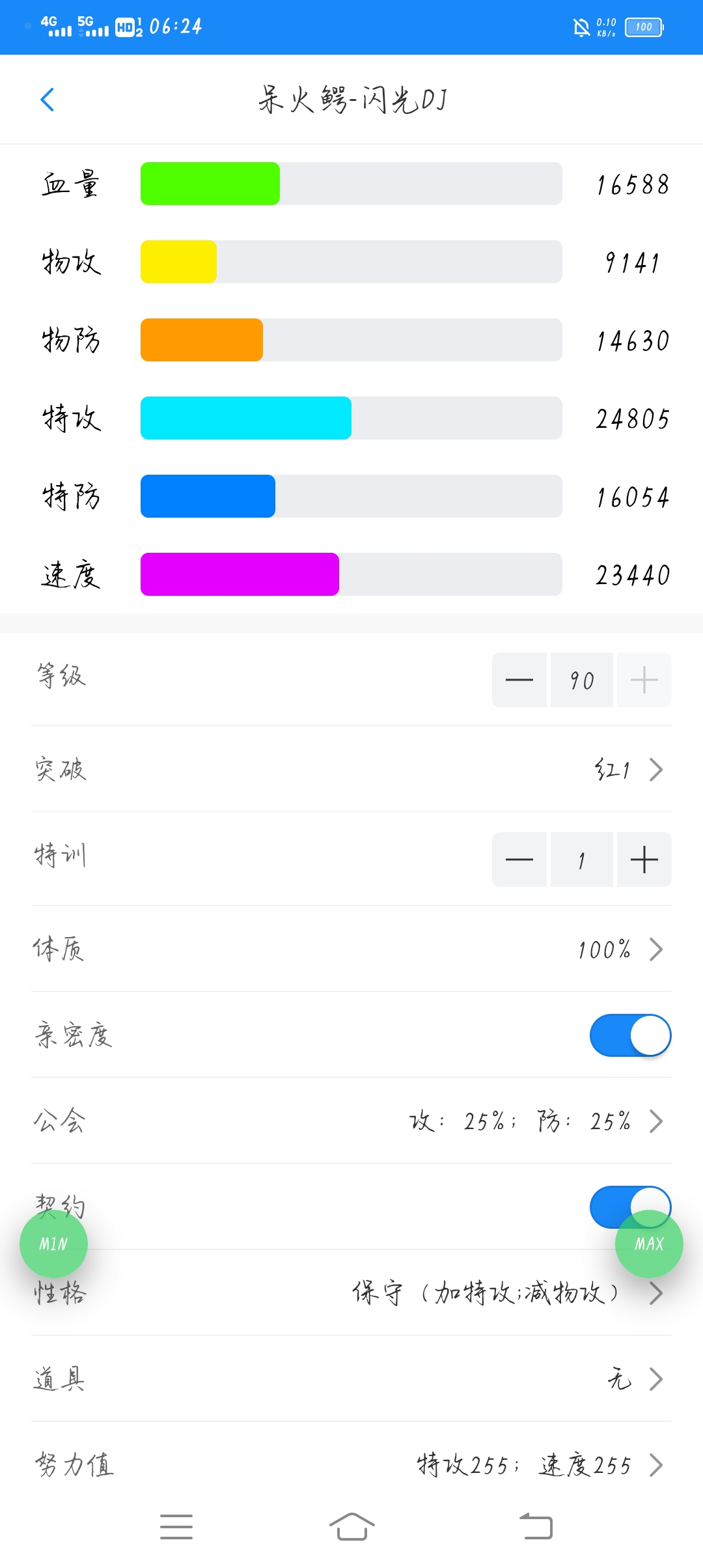Go to the system home screen
Screen dimensions: 703x1568
(351, 1526)
